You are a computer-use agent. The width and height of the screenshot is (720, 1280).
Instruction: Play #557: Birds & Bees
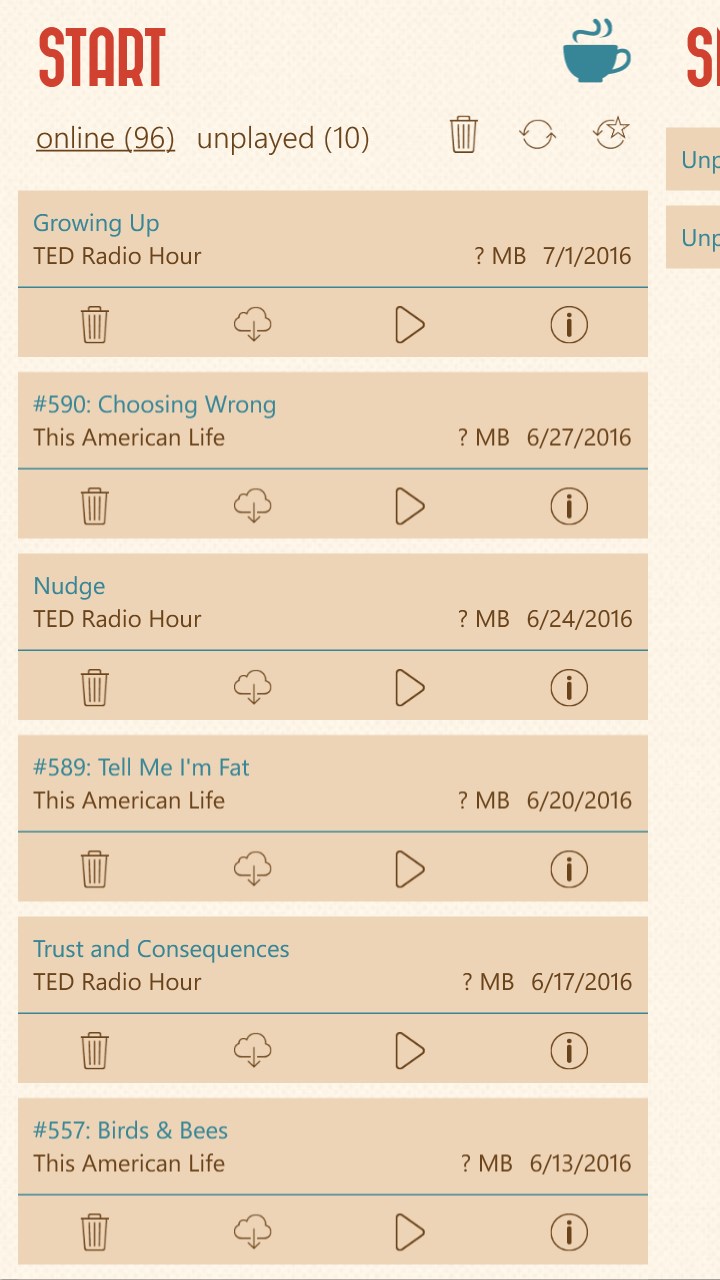tap(410, 1232)
